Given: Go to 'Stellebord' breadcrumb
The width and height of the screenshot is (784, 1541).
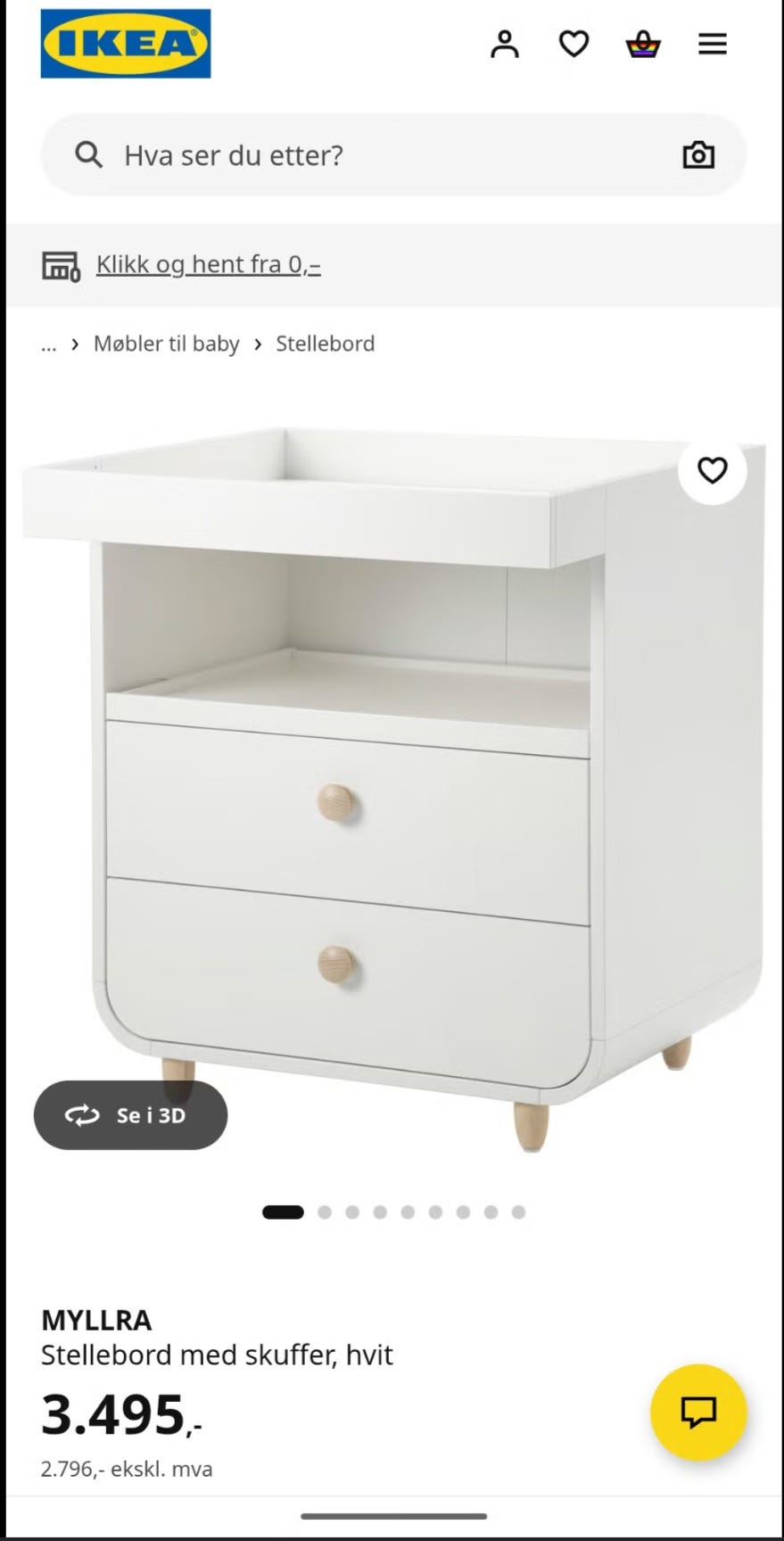Looking at the screenshot, I should (x=325, y=344).
